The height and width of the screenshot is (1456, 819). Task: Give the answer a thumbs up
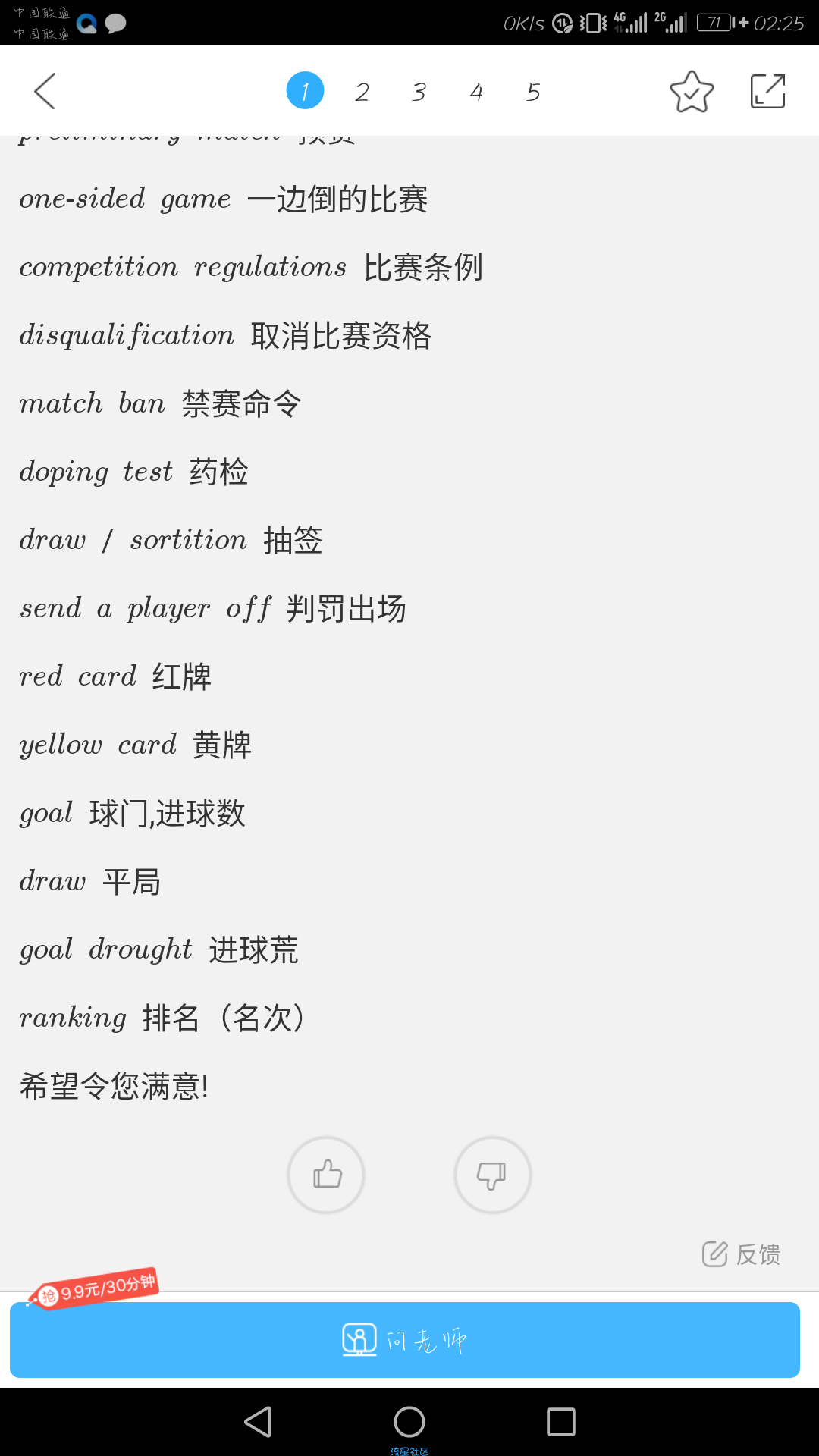coord(326,1175)
